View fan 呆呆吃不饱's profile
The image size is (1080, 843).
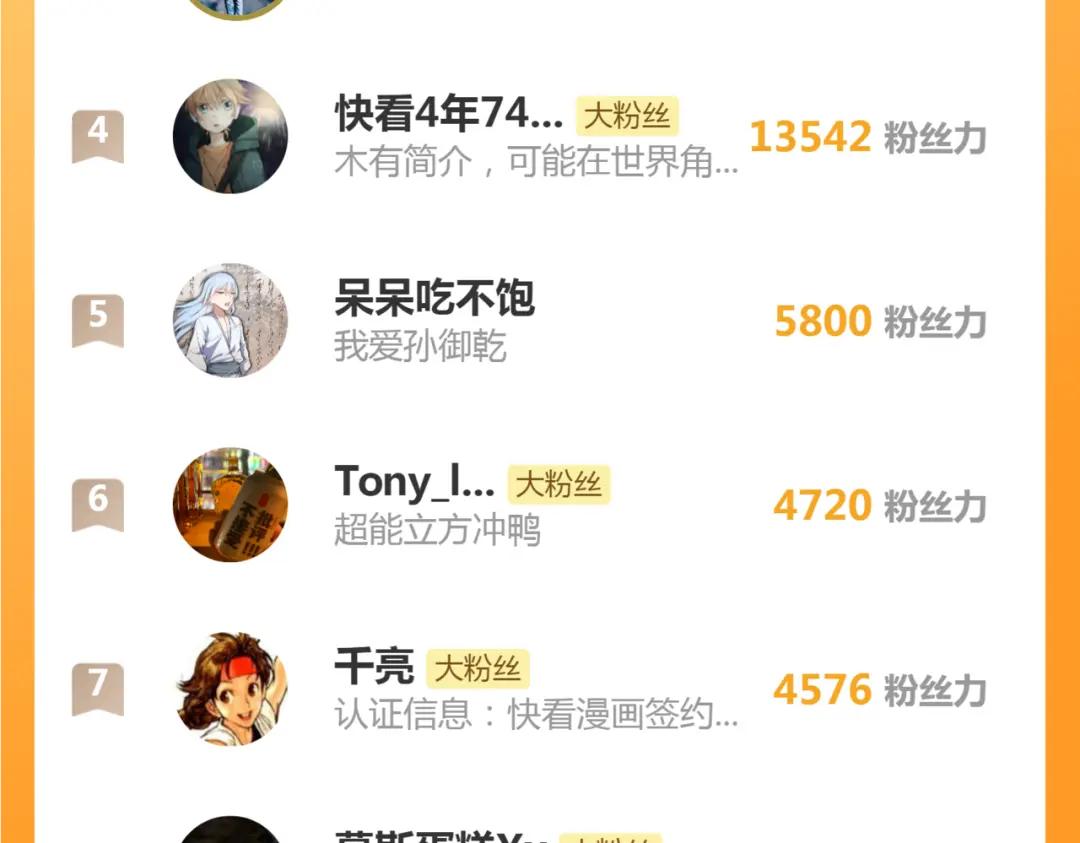pyautogui.click(x=434, y=299)
